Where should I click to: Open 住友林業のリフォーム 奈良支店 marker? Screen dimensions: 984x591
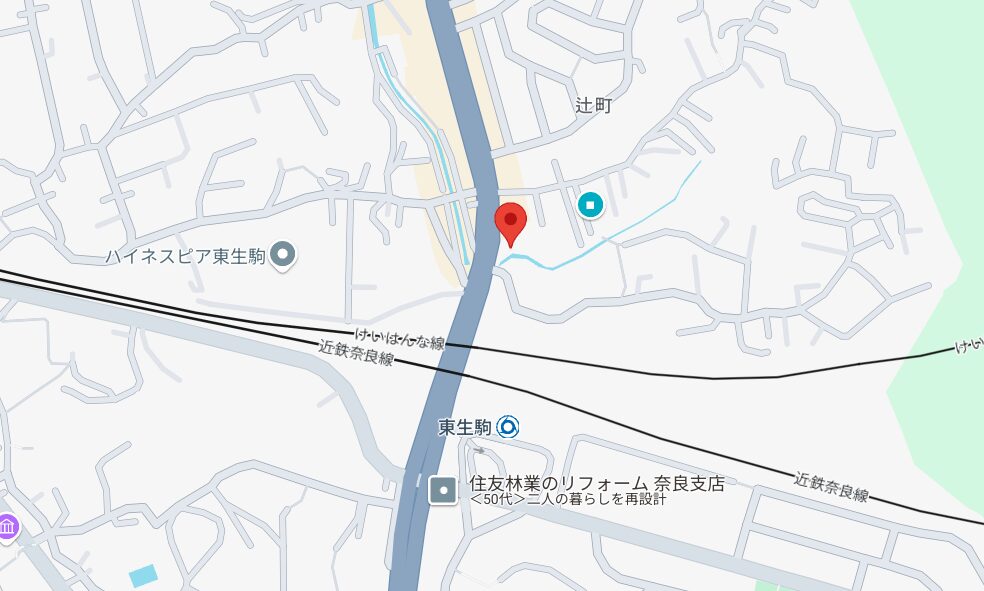[x=442, y=490]
